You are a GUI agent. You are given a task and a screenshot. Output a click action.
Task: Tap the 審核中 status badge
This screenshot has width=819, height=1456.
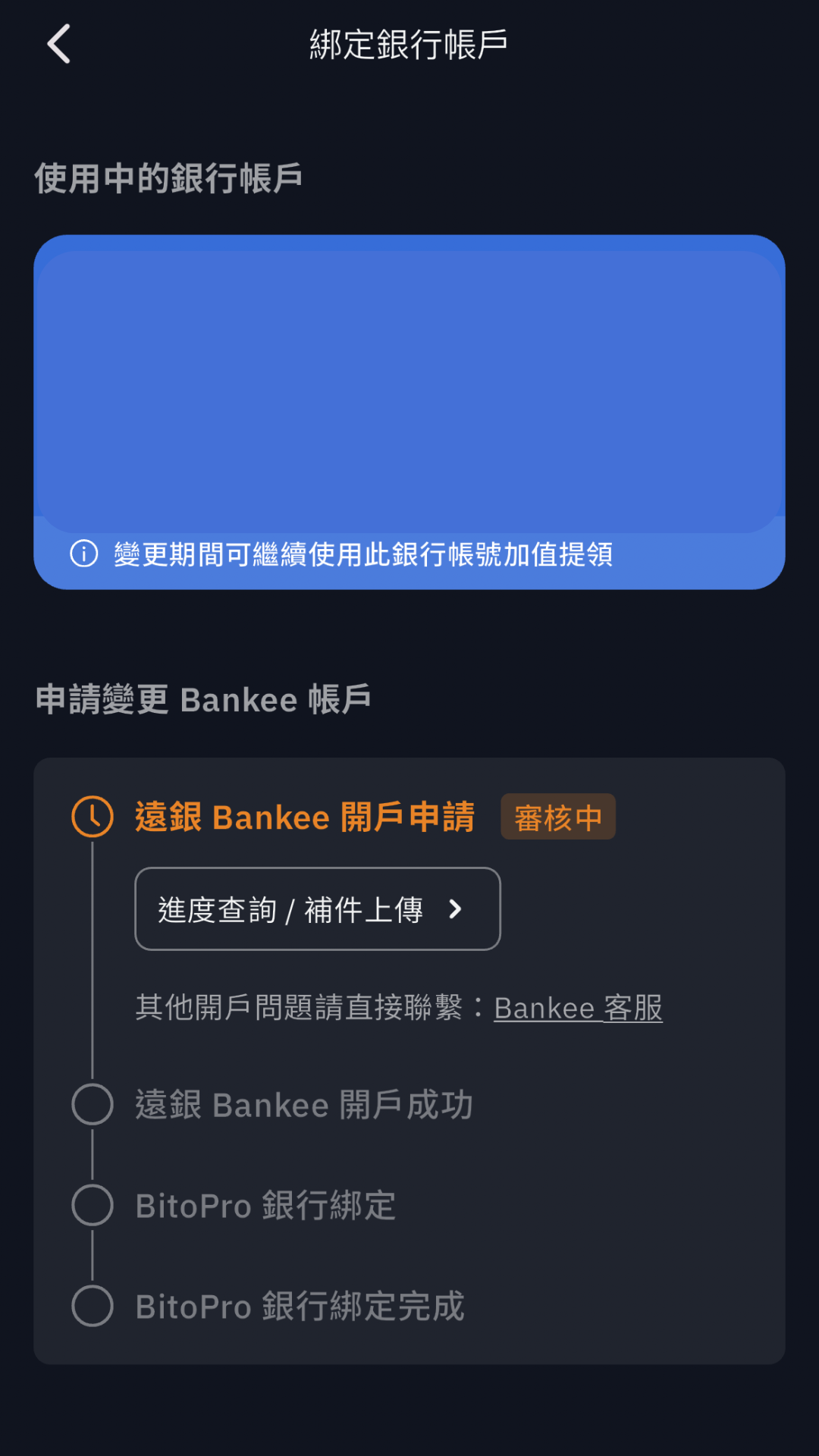559,817
